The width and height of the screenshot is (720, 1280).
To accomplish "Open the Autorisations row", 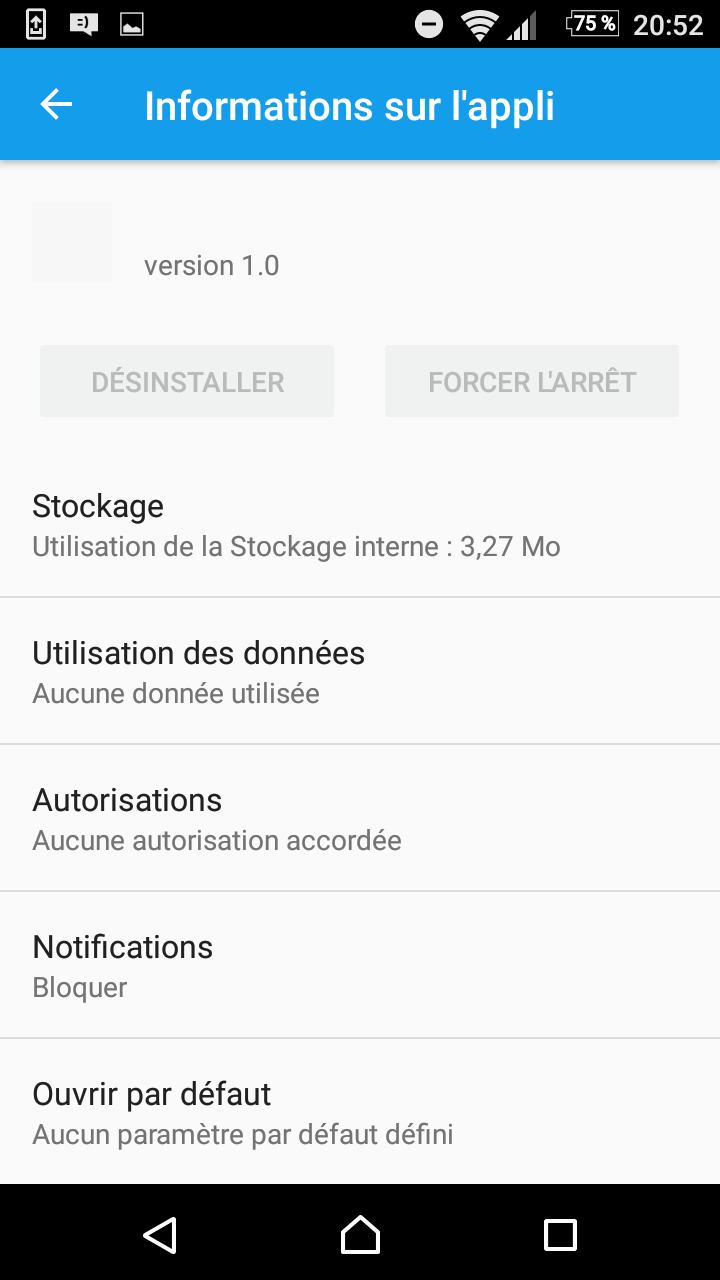I will 360,818.
